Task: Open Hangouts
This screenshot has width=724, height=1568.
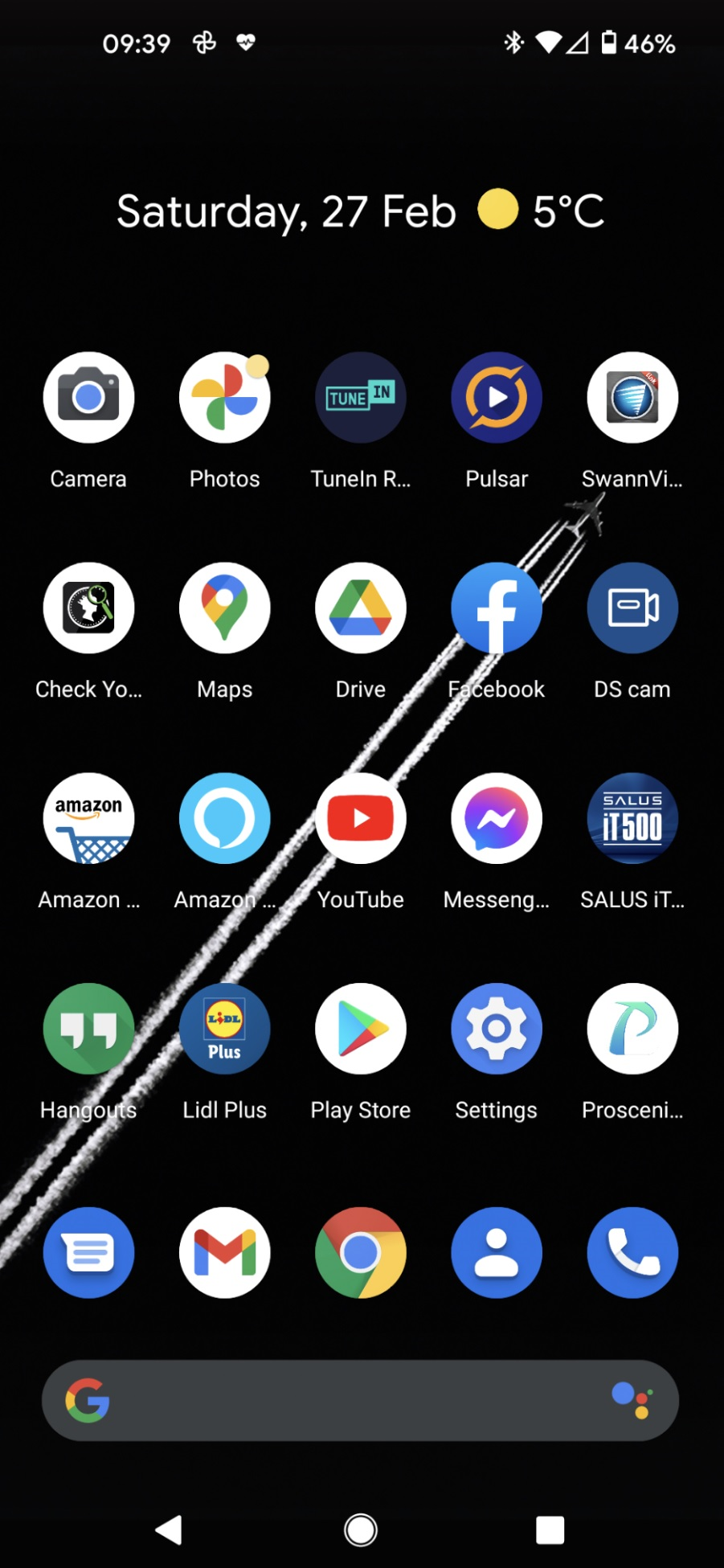Action: click(x=88, y=1029)
